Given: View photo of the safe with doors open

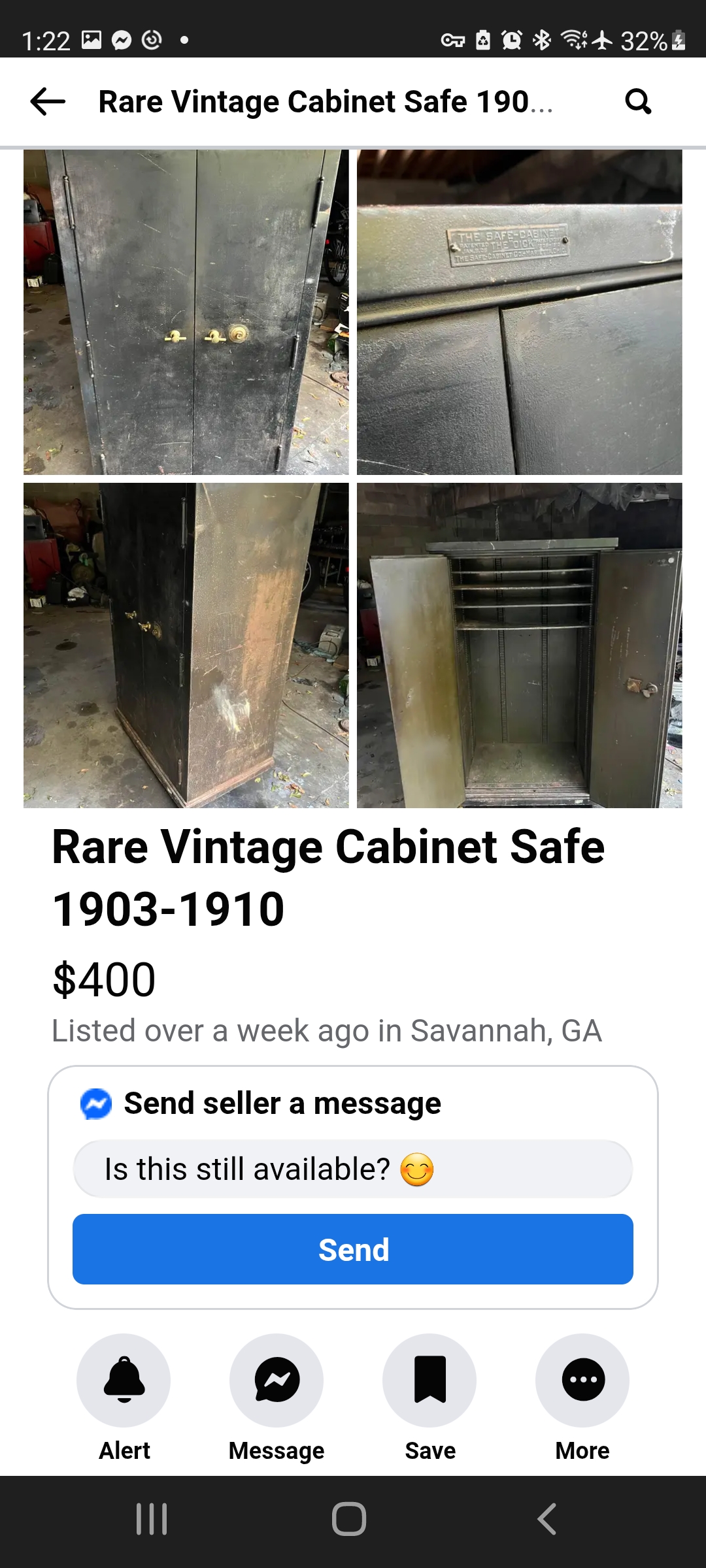Looking at the screenshot, I should (519, 645).
